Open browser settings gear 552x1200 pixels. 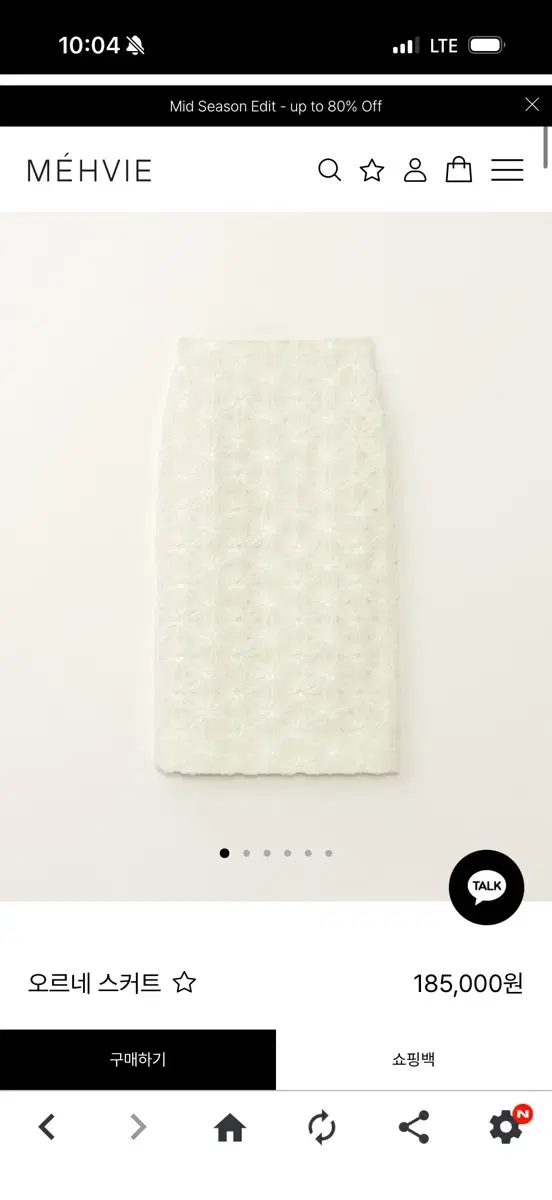[506, 1128]
